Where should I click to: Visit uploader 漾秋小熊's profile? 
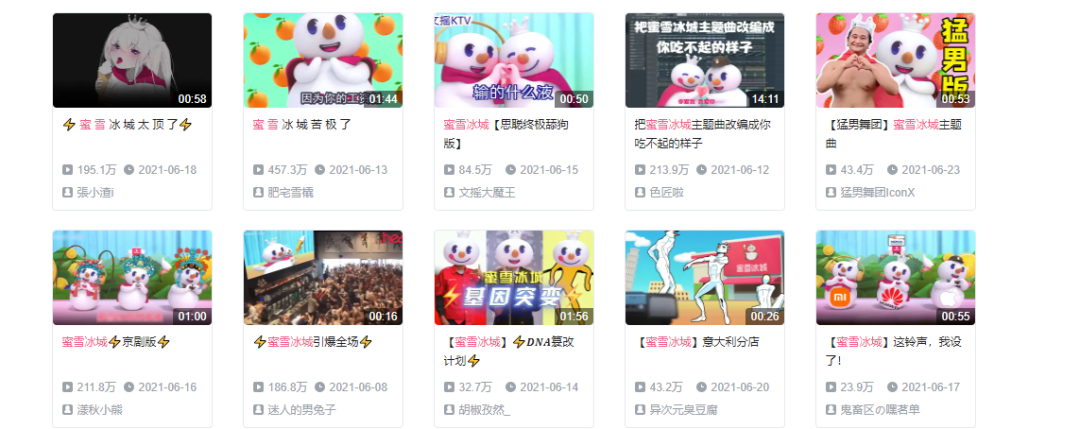(x=101, y=410)
